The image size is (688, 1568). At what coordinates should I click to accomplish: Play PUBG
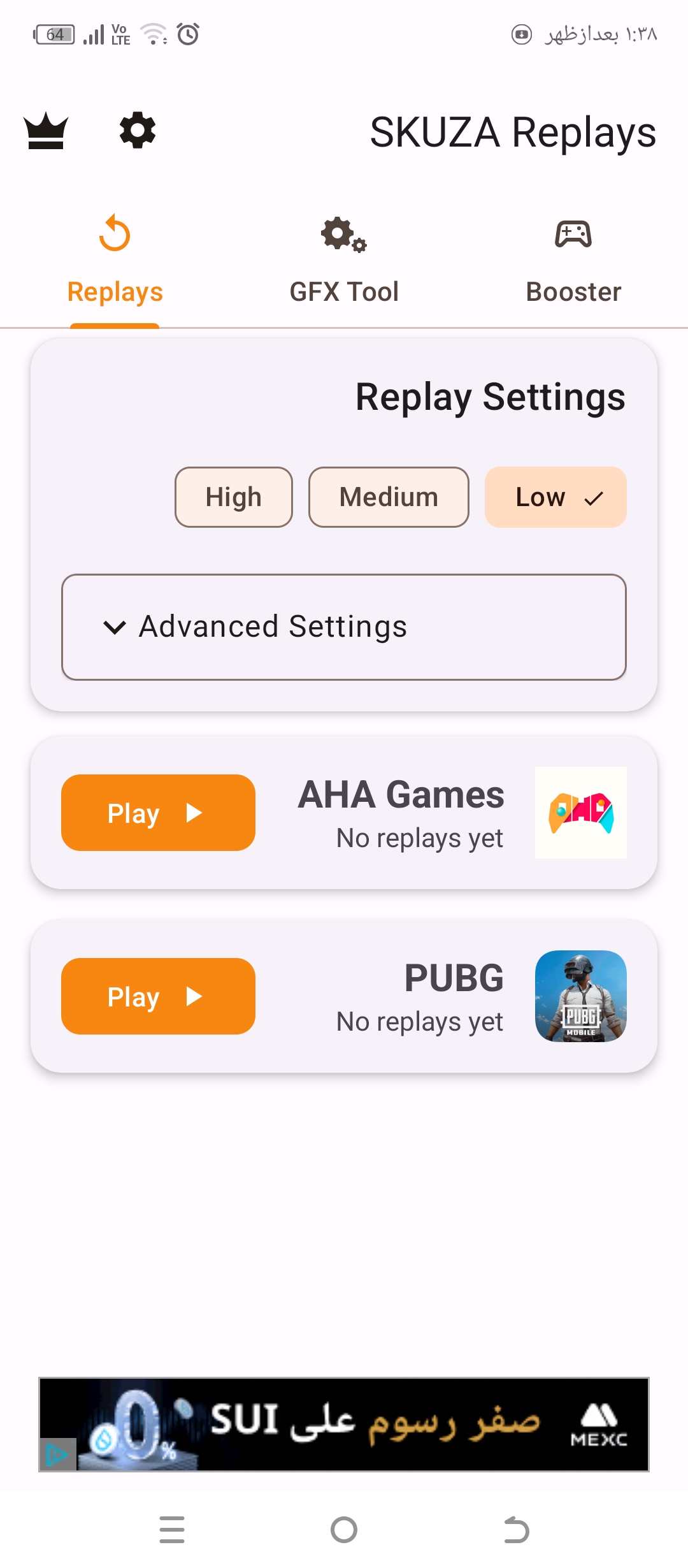(158, 996)
